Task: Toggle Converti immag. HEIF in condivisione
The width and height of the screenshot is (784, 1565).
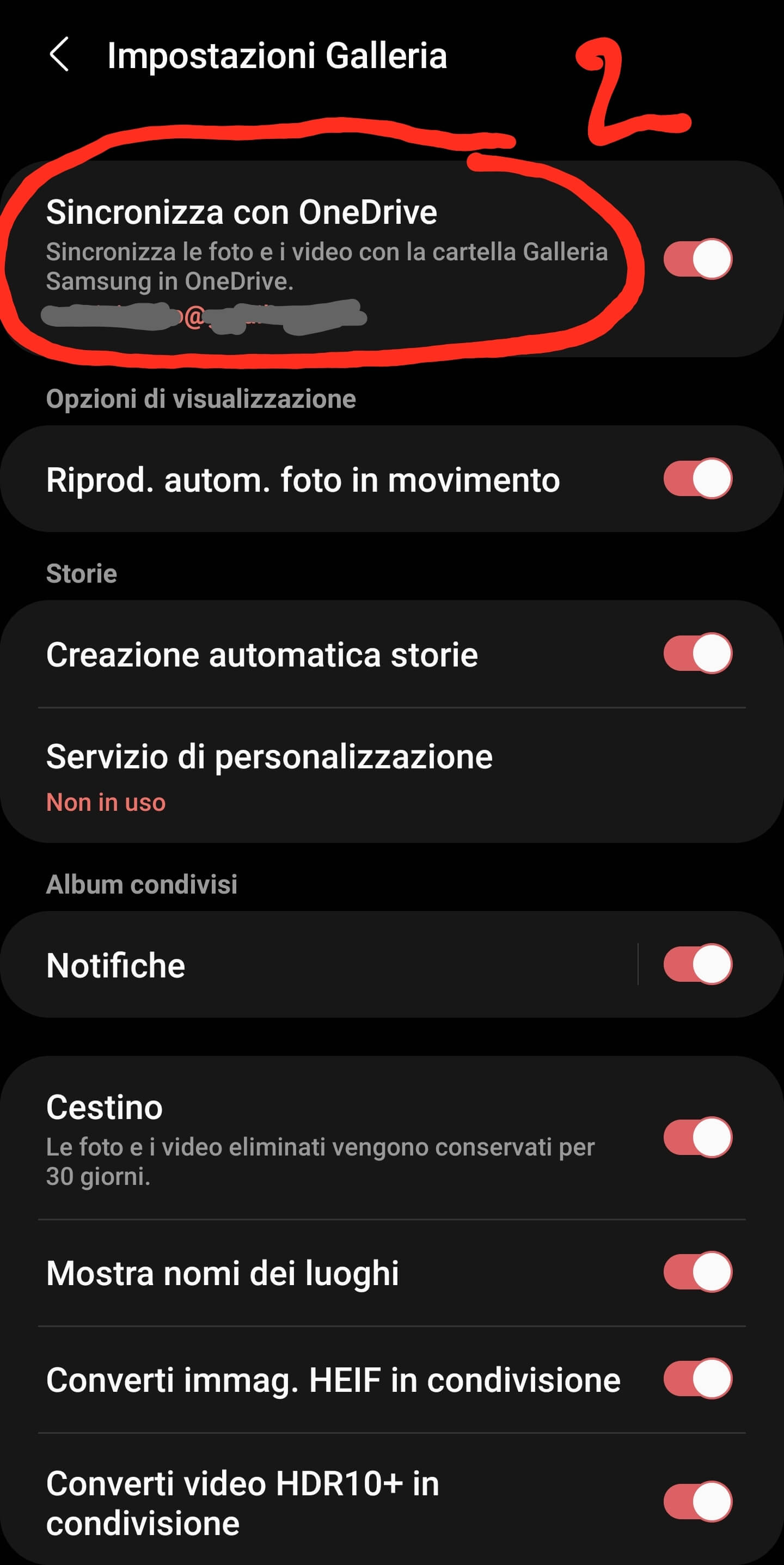Action: (x=697, y=1379)
